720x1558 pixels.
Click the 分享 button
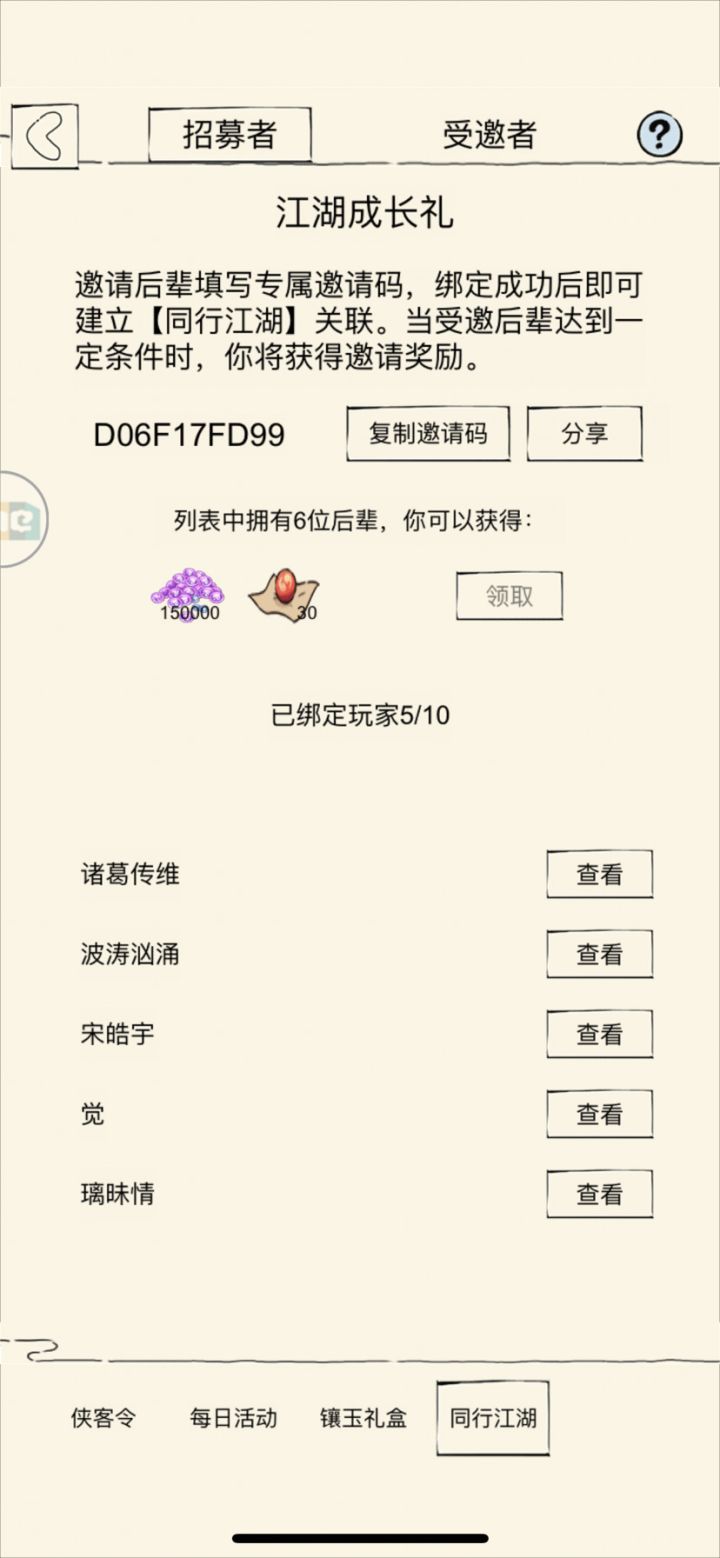click(x=584, y=433)
